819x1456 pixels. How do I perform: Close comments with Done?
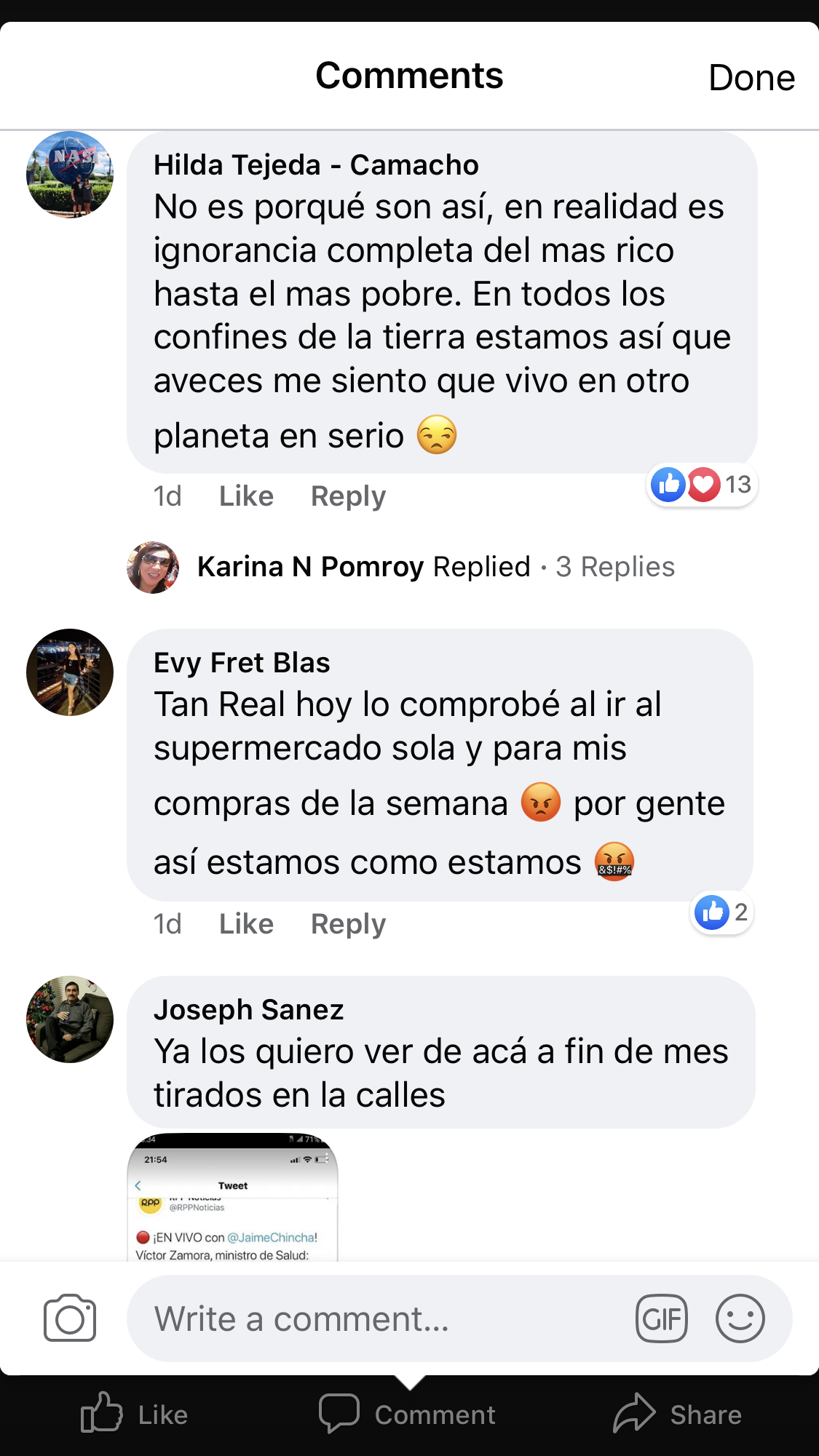(x=751, y=78)
